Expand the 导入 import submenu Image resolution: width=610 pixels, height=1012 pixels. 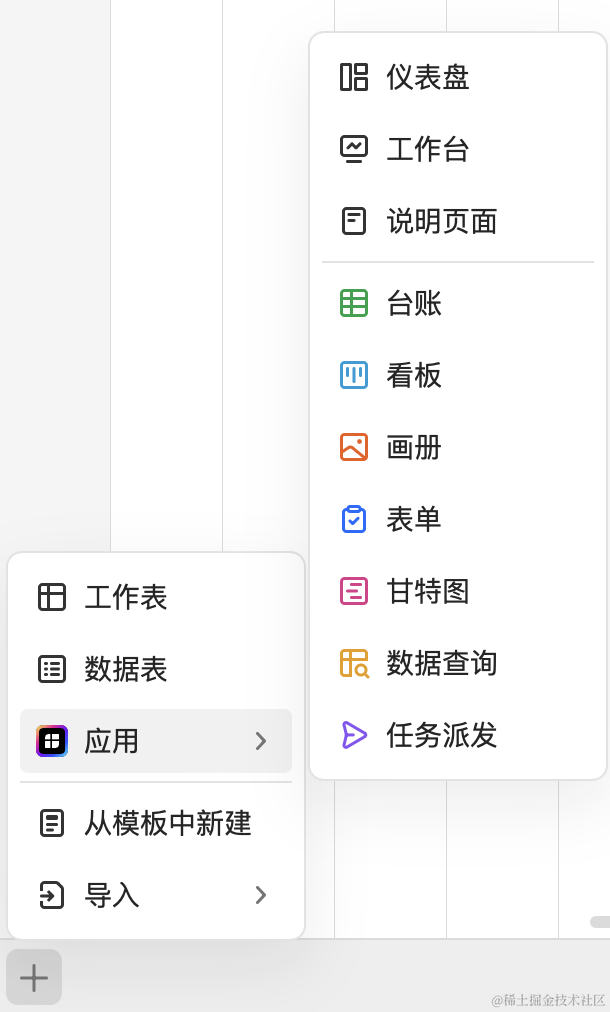[155, 895]
